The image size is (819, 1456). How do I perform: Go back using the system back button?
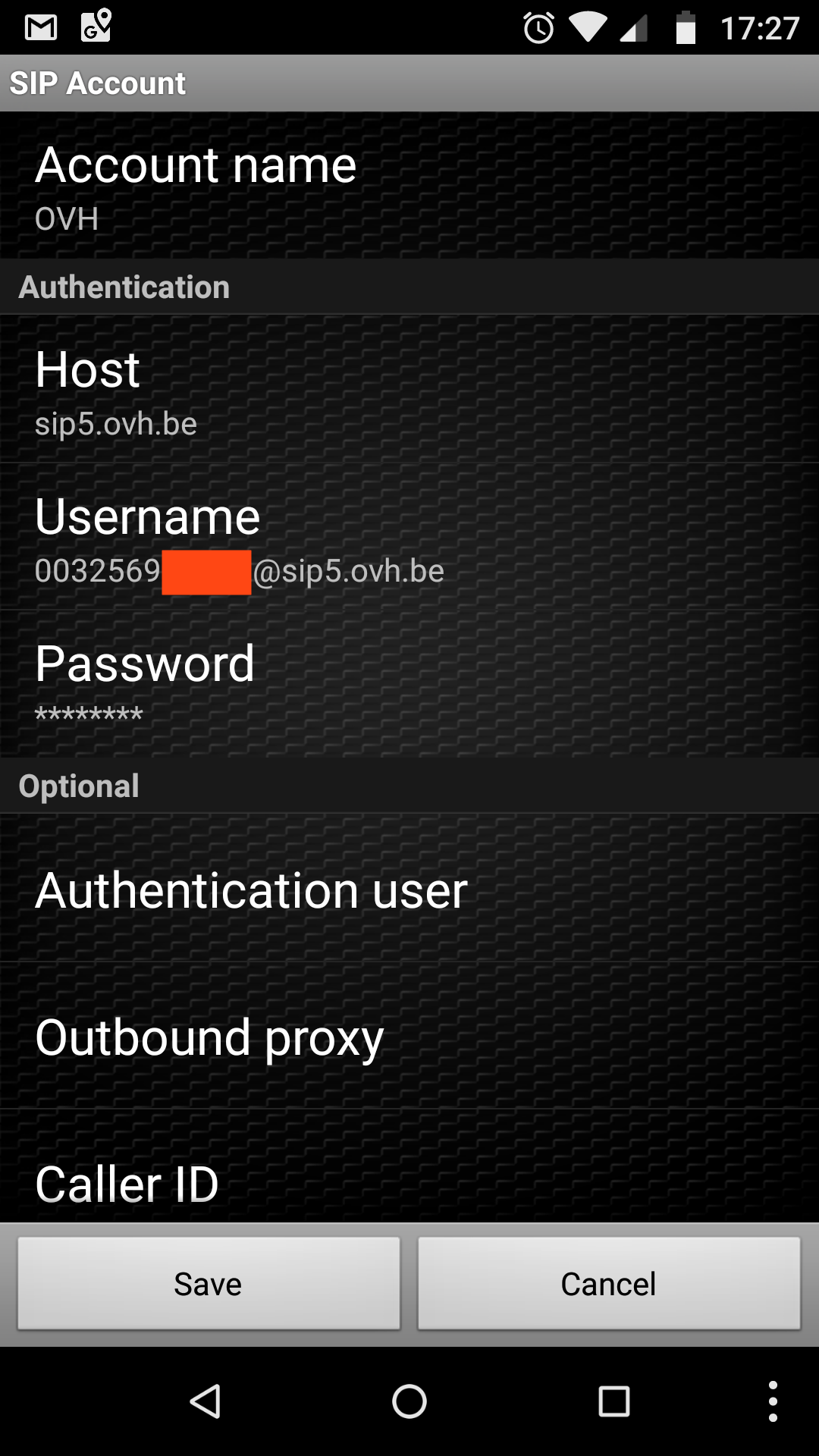tap(205, 1401)
